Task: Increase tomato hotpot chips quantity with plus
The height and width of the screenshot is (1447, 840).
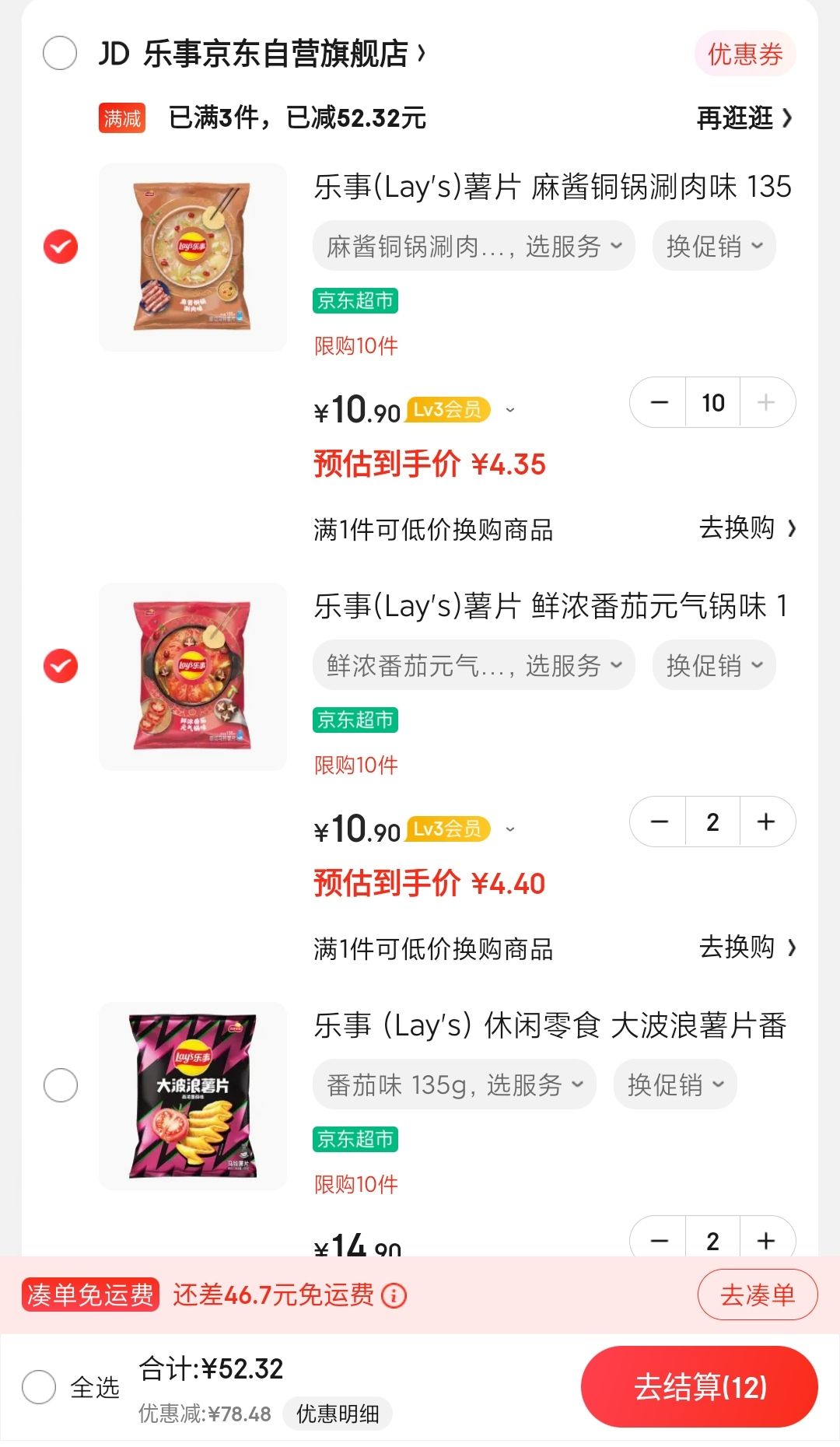Action: click(x=765, y=822)
